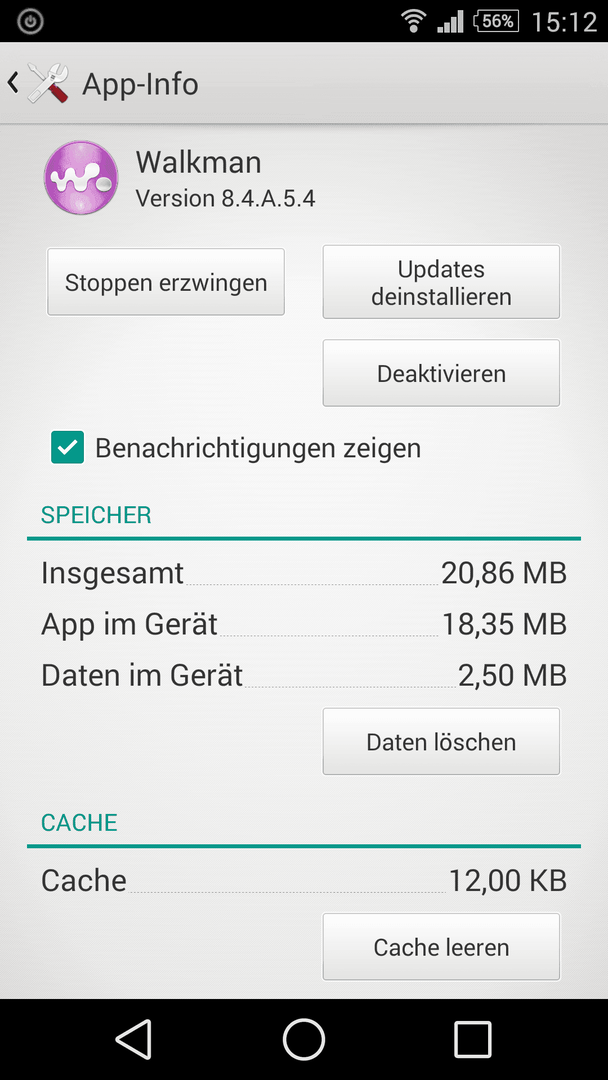Go back from the App-Info screen

click(38, 83)
